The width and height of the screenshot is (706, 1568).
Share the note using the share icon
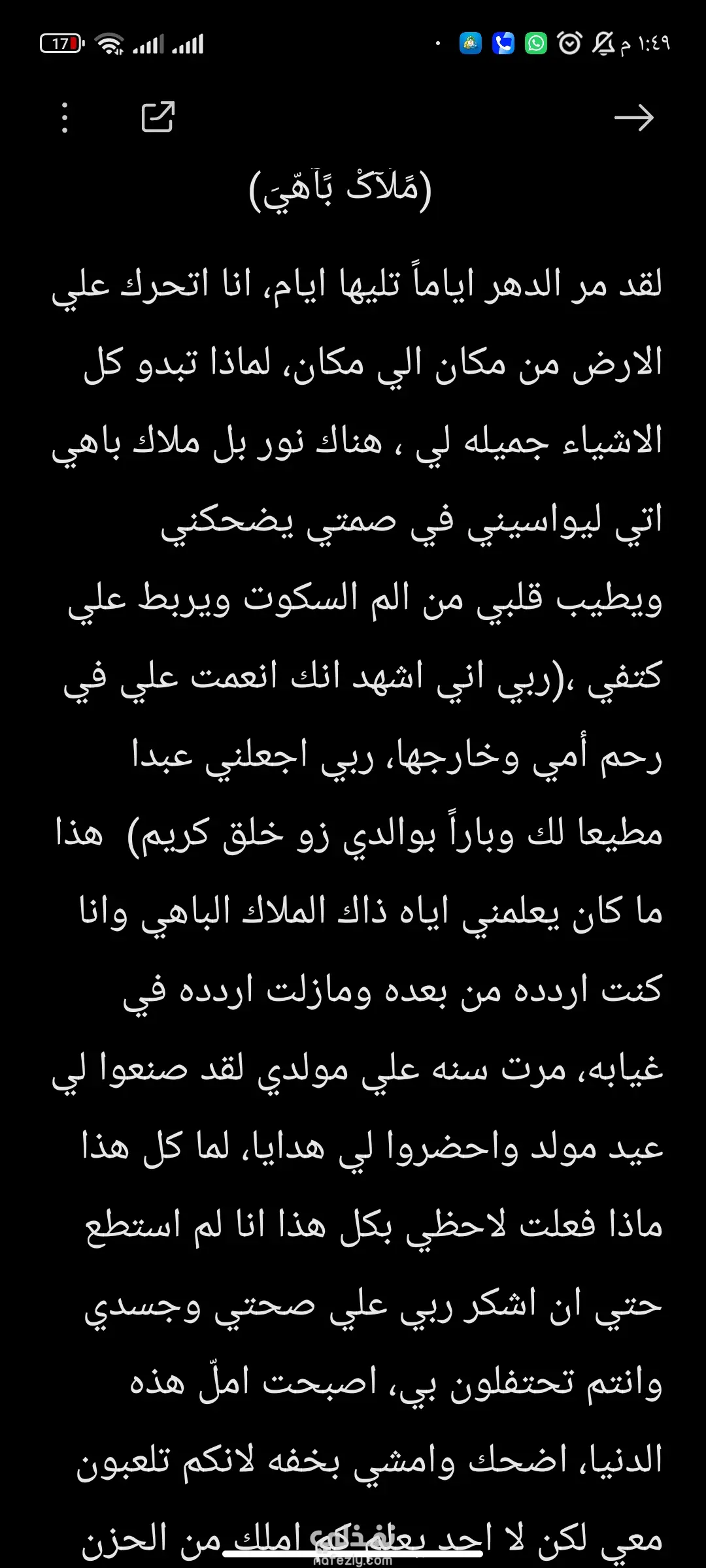(158, 117)
